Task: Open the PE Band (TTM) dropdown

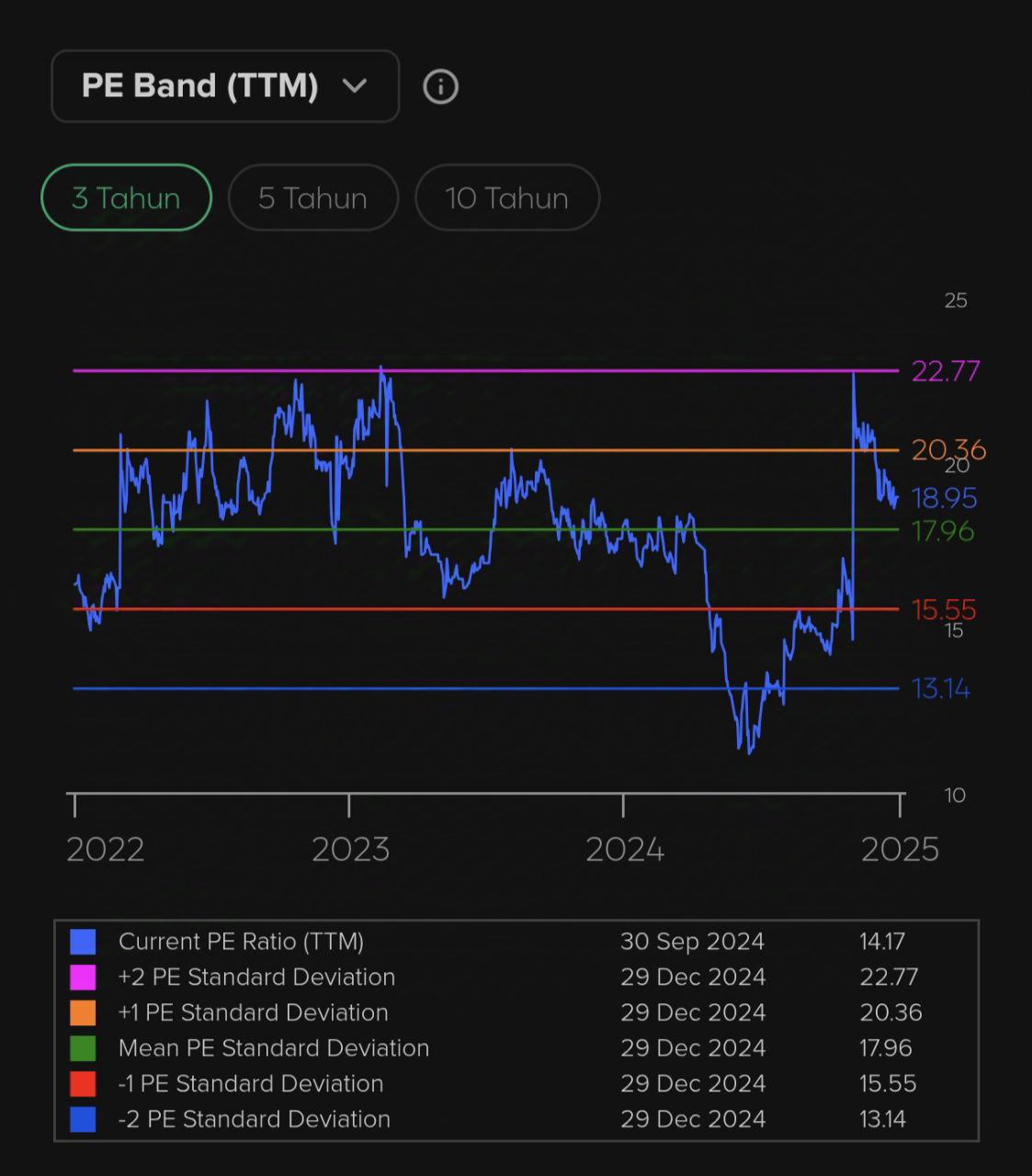Action: pyautogui.click(x=223, y=85)
